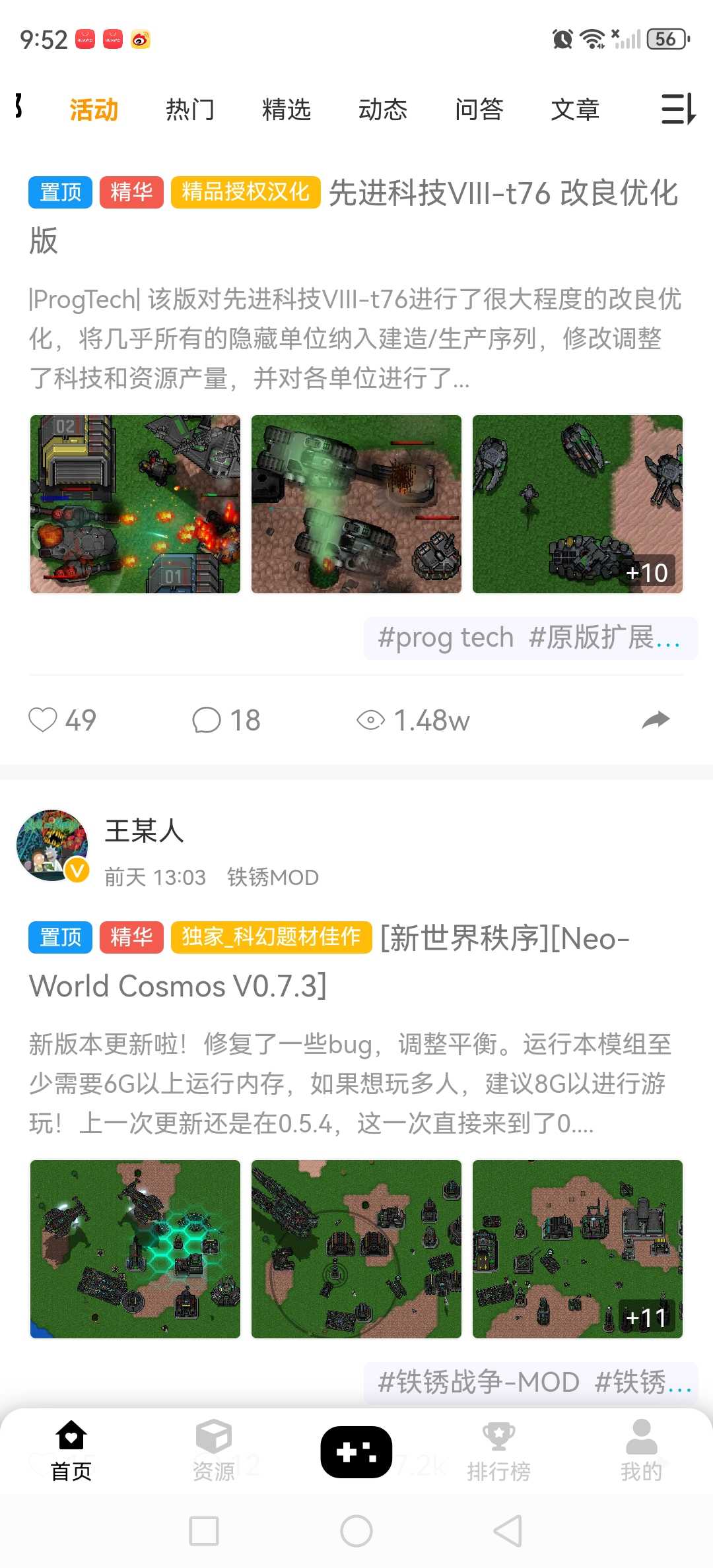
Task: Open 王某人's profile avatar
Action: coord(52,845)
